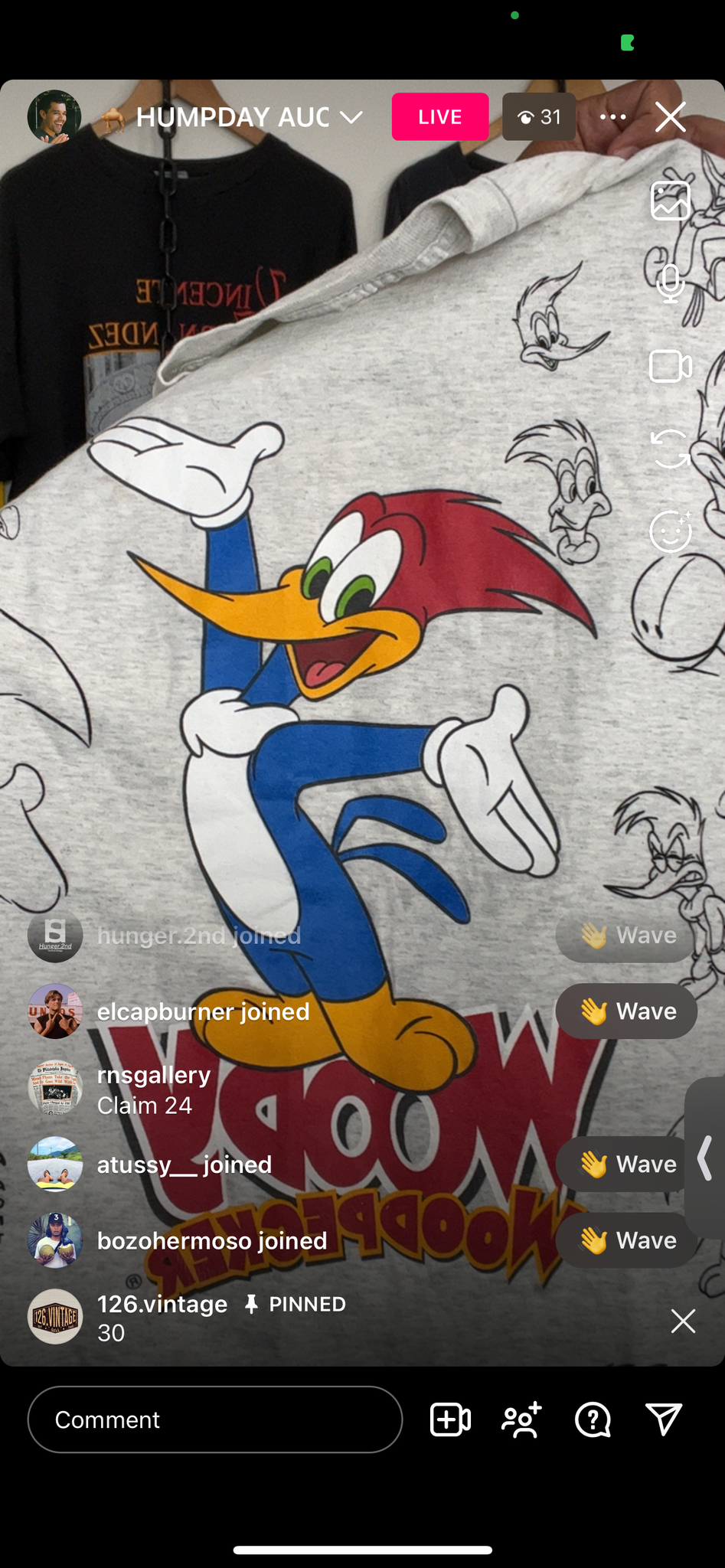Wave at atussy__
Image resolution: width=725 pixels, height=1568 pixels.
pos(626,1165)
